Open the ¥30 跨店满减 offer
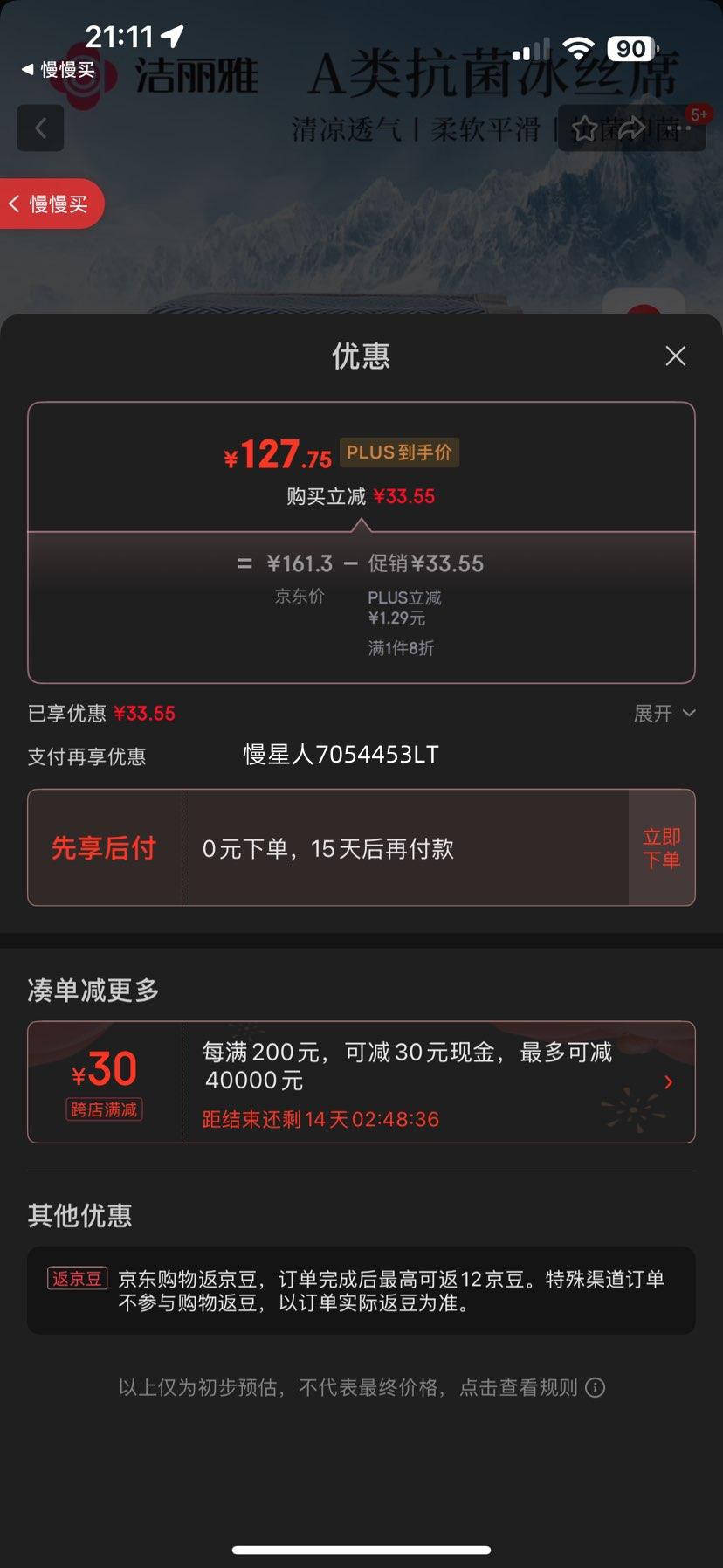 (361, 1081)
